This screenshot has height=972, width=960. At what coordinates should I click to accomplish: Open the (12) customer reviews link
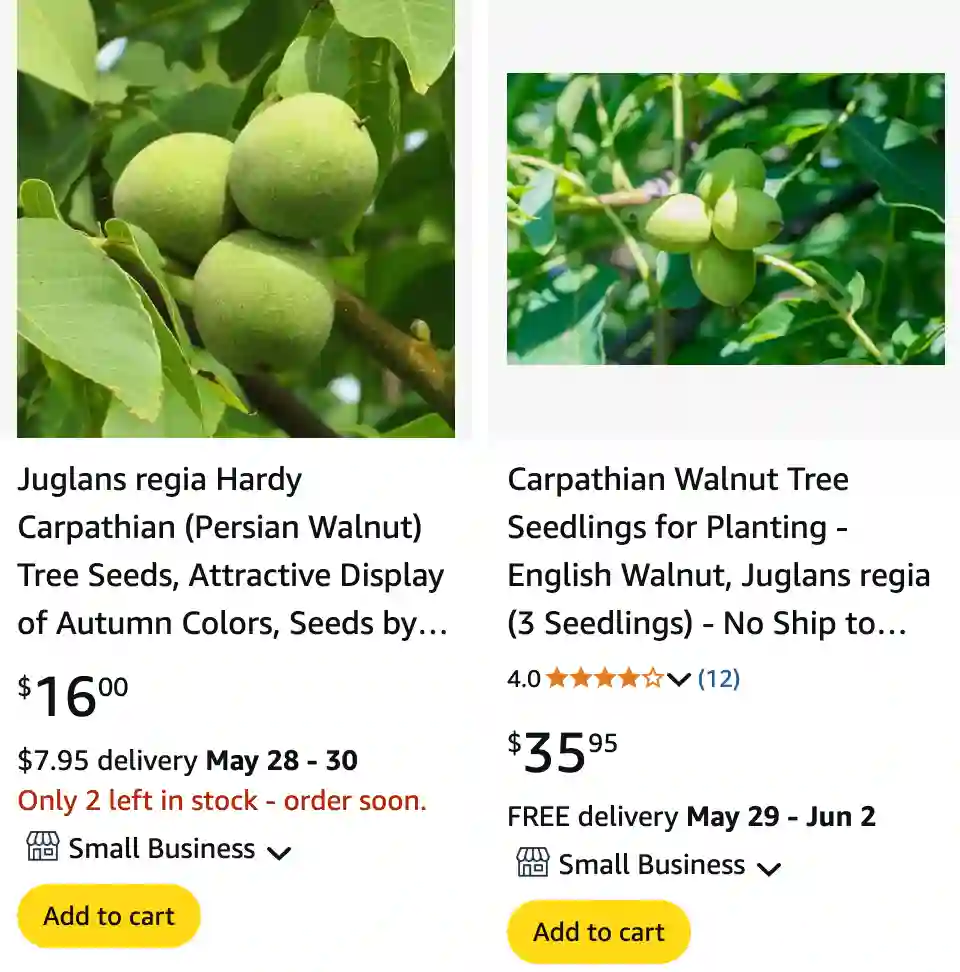click(717, 678)
